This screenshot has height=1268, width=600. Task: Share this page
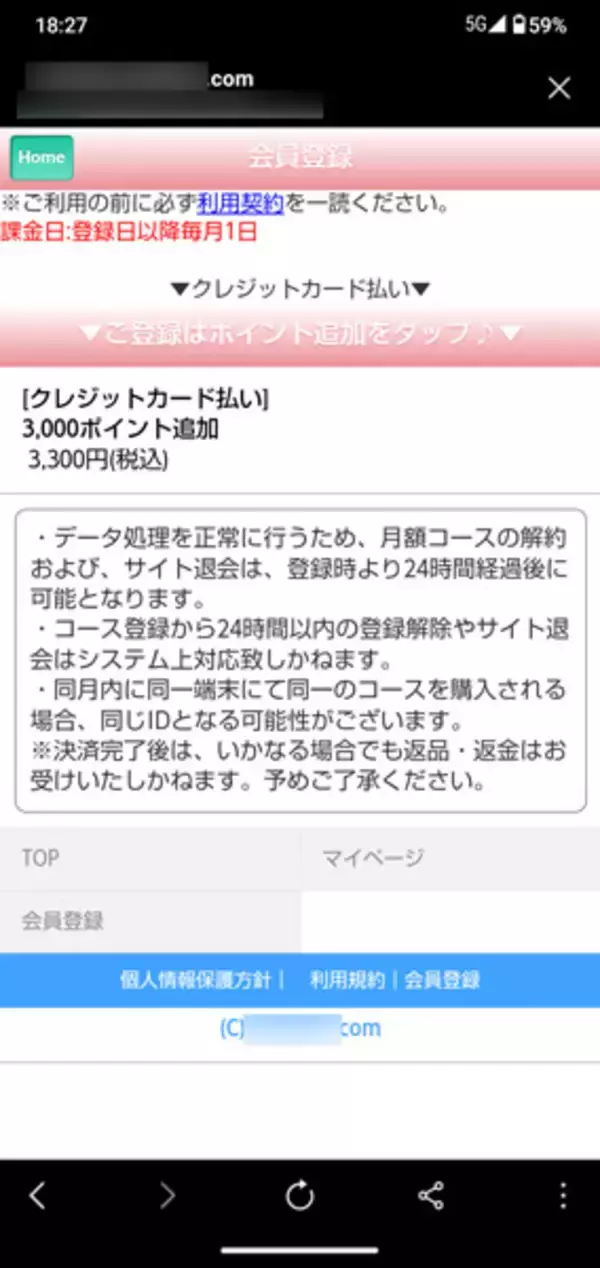431,1196
